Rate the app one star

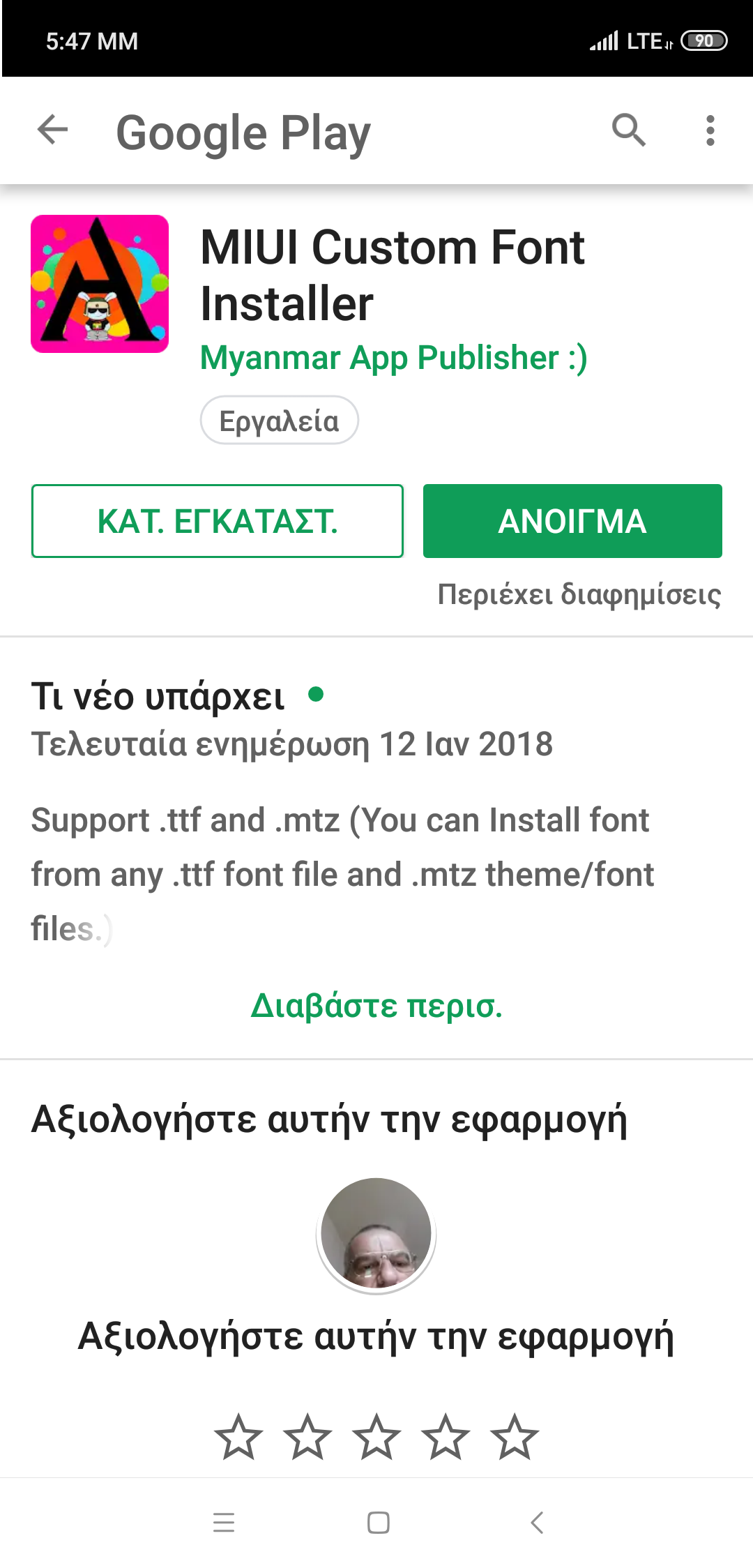238,1437
